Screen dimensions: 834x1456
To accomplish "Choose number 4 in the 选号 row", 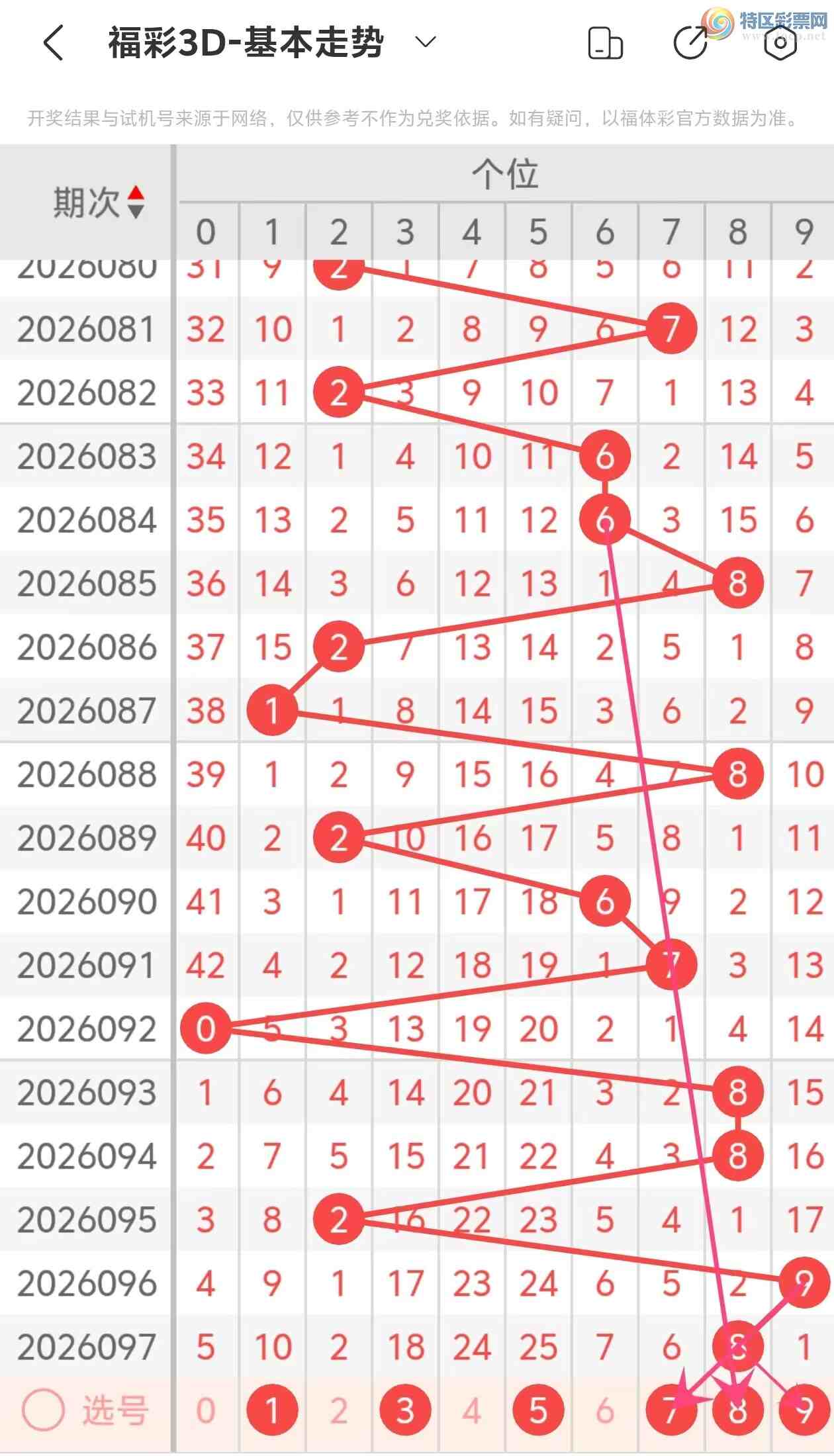I will point(472,1410).
